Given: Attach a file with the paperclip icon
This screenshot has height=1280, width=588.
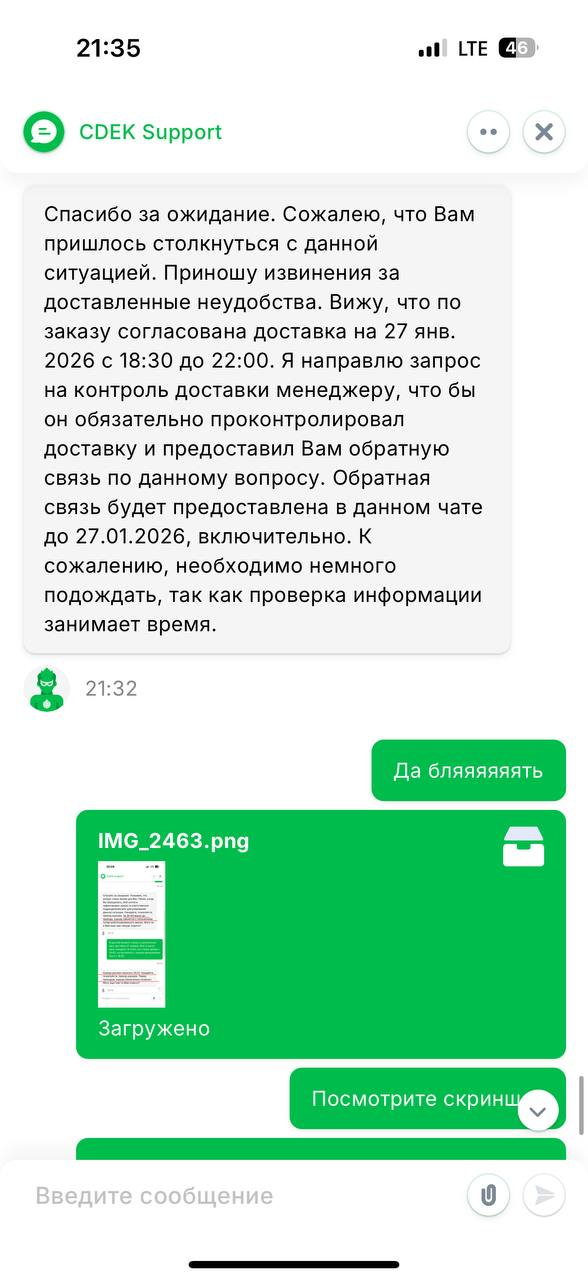Looking at the screenshot, I should 488,1195.
